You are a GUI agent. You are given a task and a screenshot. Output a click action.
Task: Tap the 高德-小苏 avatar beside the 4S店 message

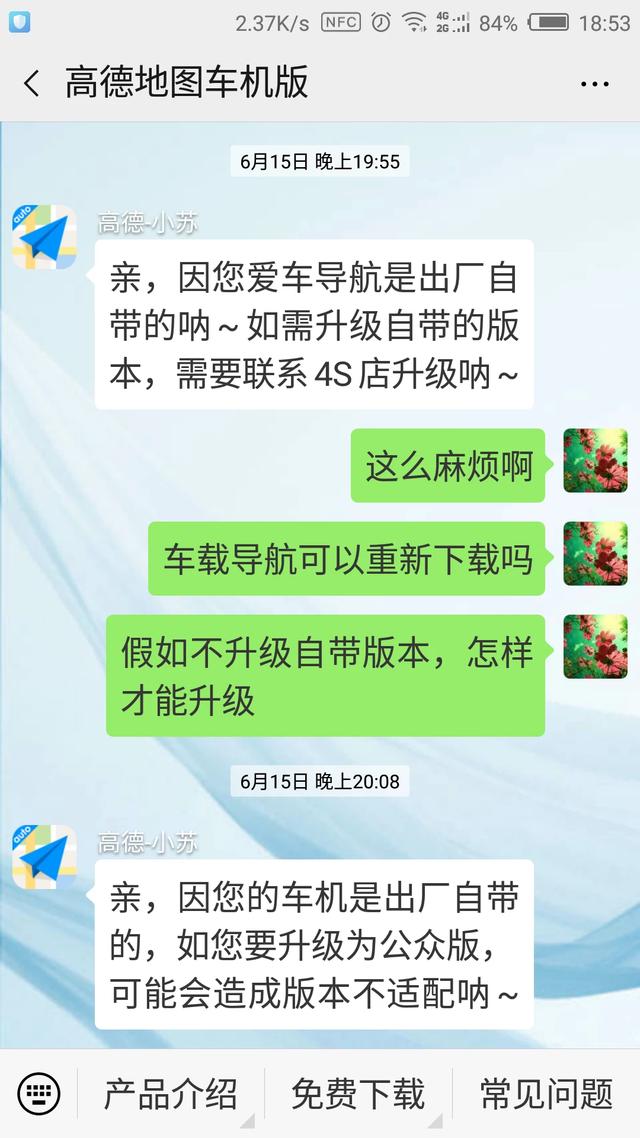click(x=44, y=237)
